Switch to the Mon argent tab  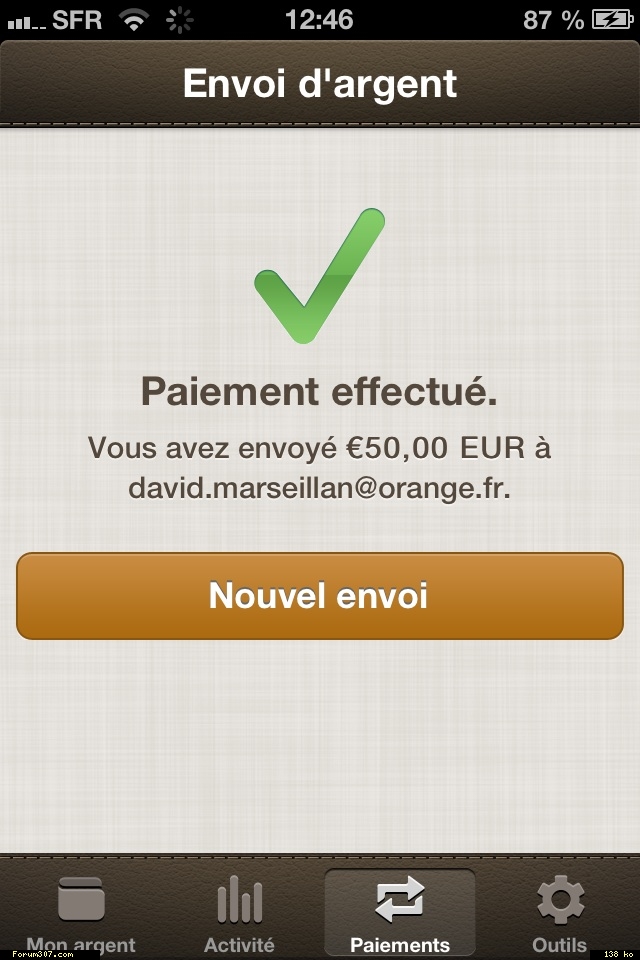coord(81,912)
